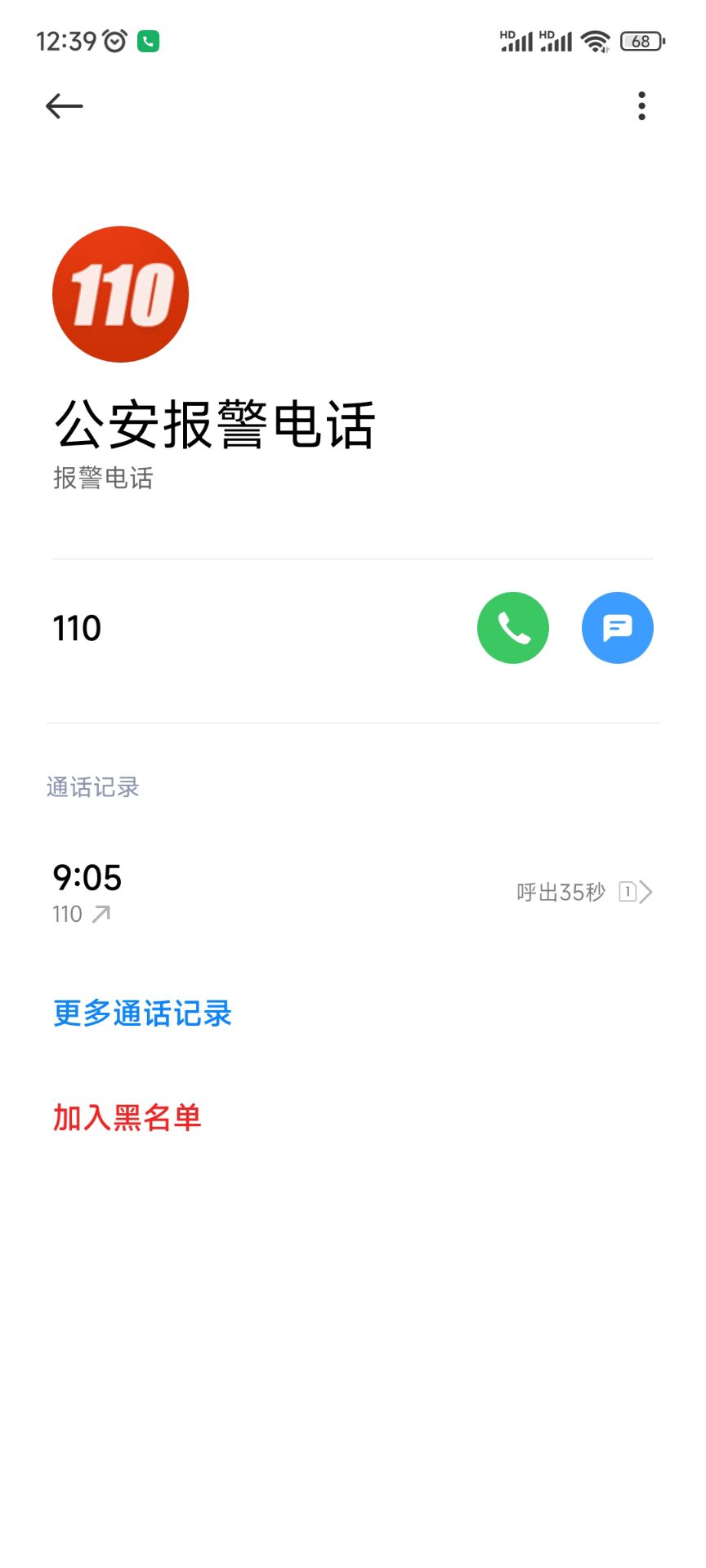
Task: Call 110 with the green phone button
Action: (x=512, y=628)
